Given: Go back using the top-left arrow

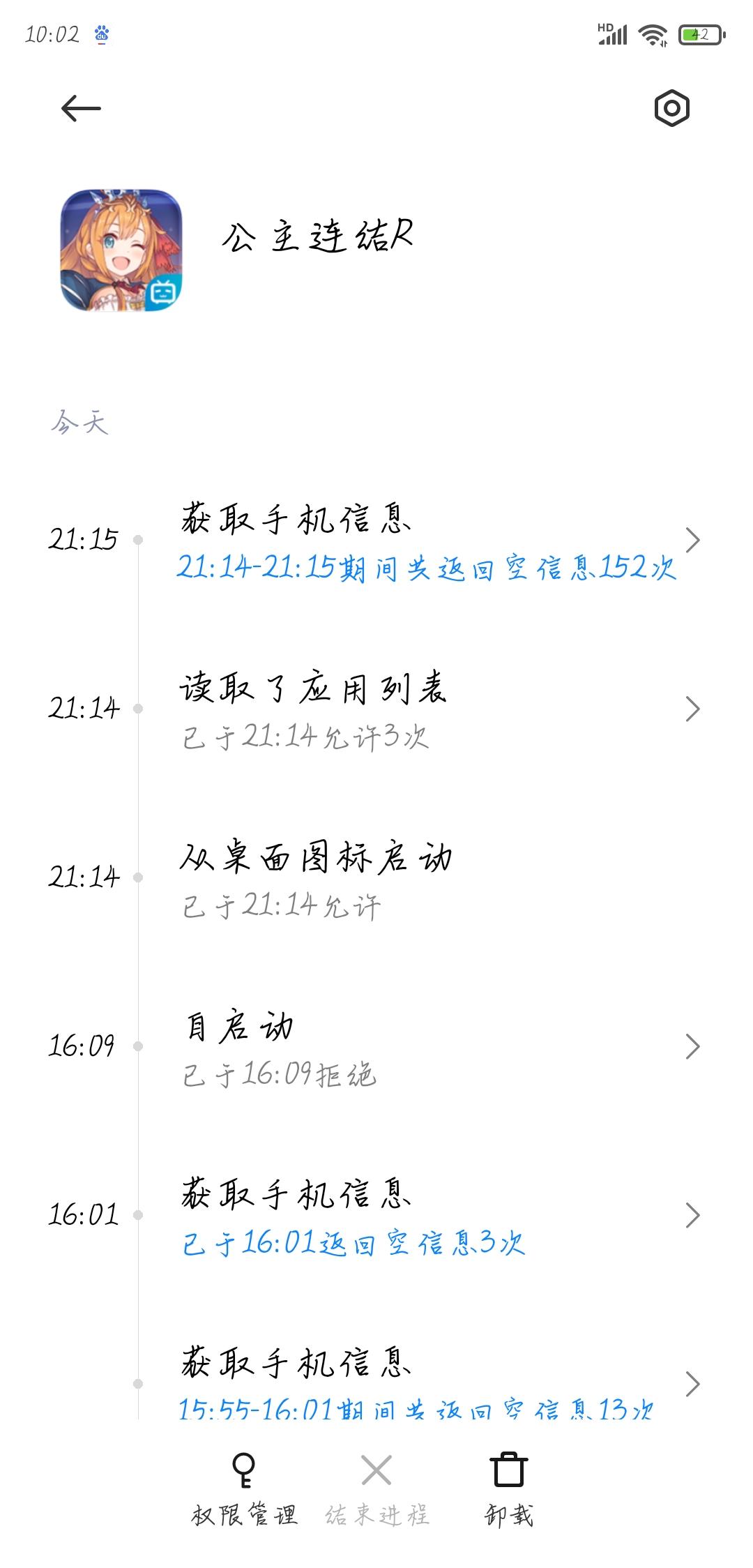Looking at the screenshot, I should pos(81,109).
